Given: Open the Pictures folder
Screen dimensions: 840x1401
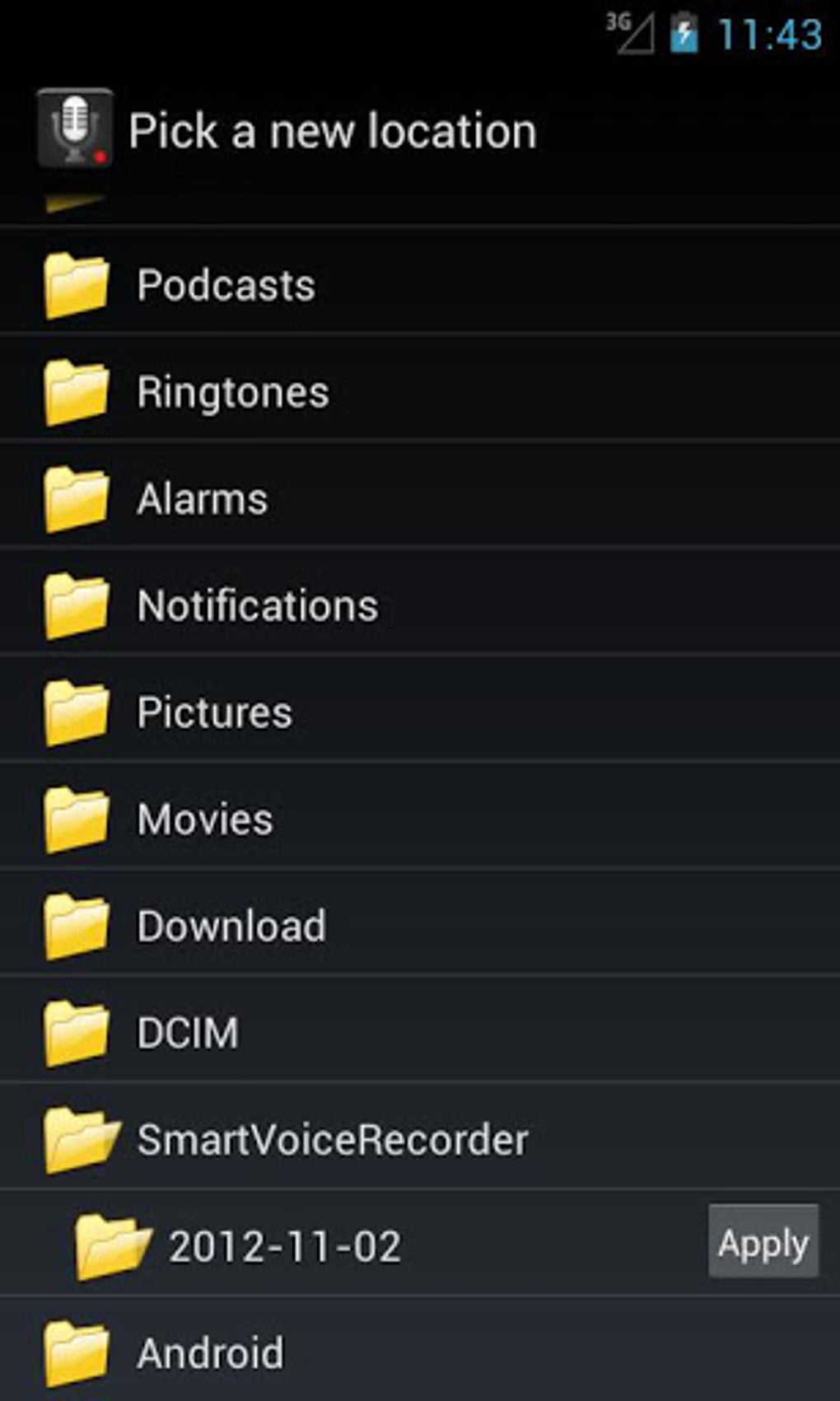Looking at the screenshot, I should point(420,710).
